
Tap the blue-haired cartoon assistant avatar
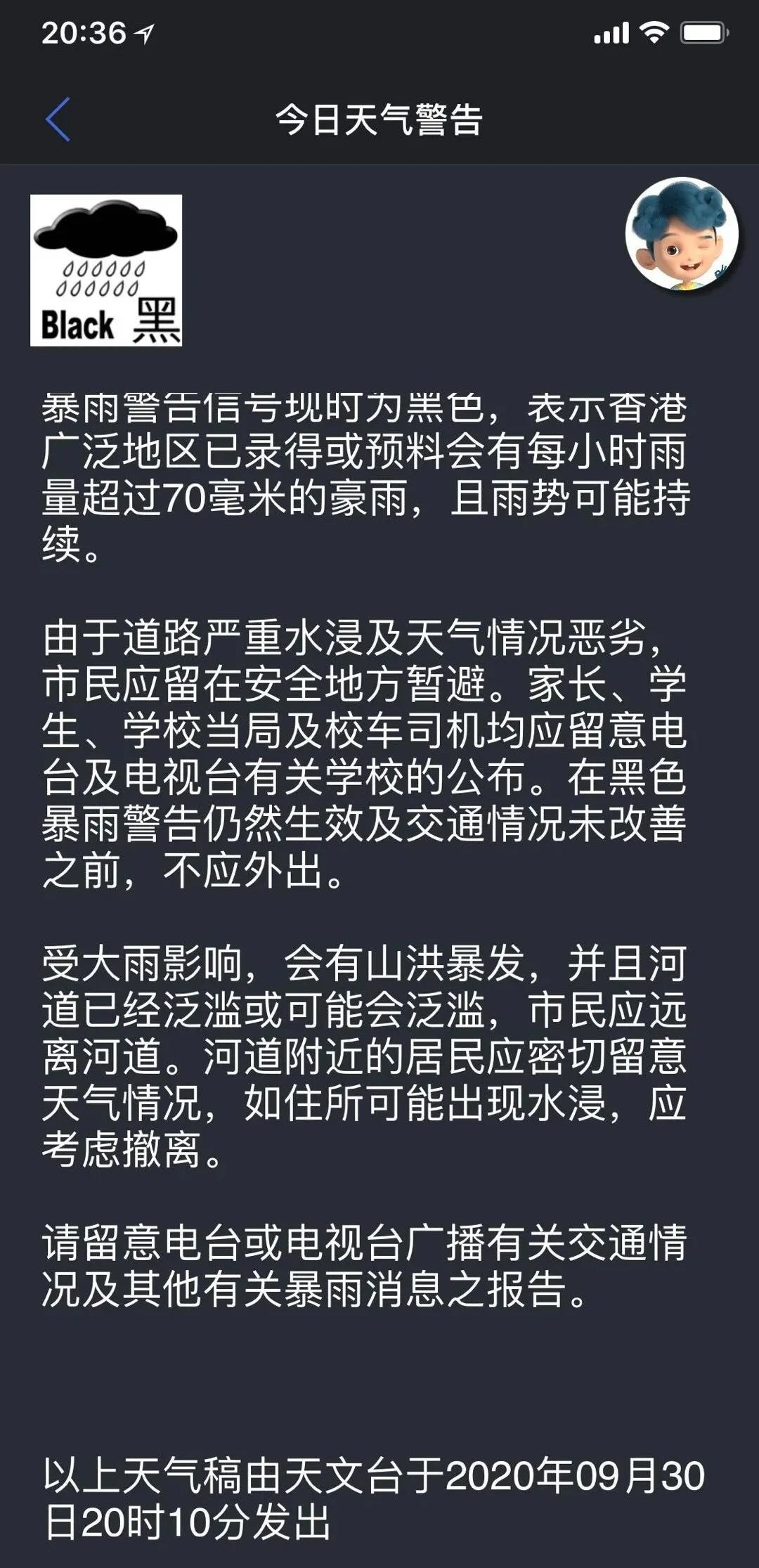click(682, 234)
